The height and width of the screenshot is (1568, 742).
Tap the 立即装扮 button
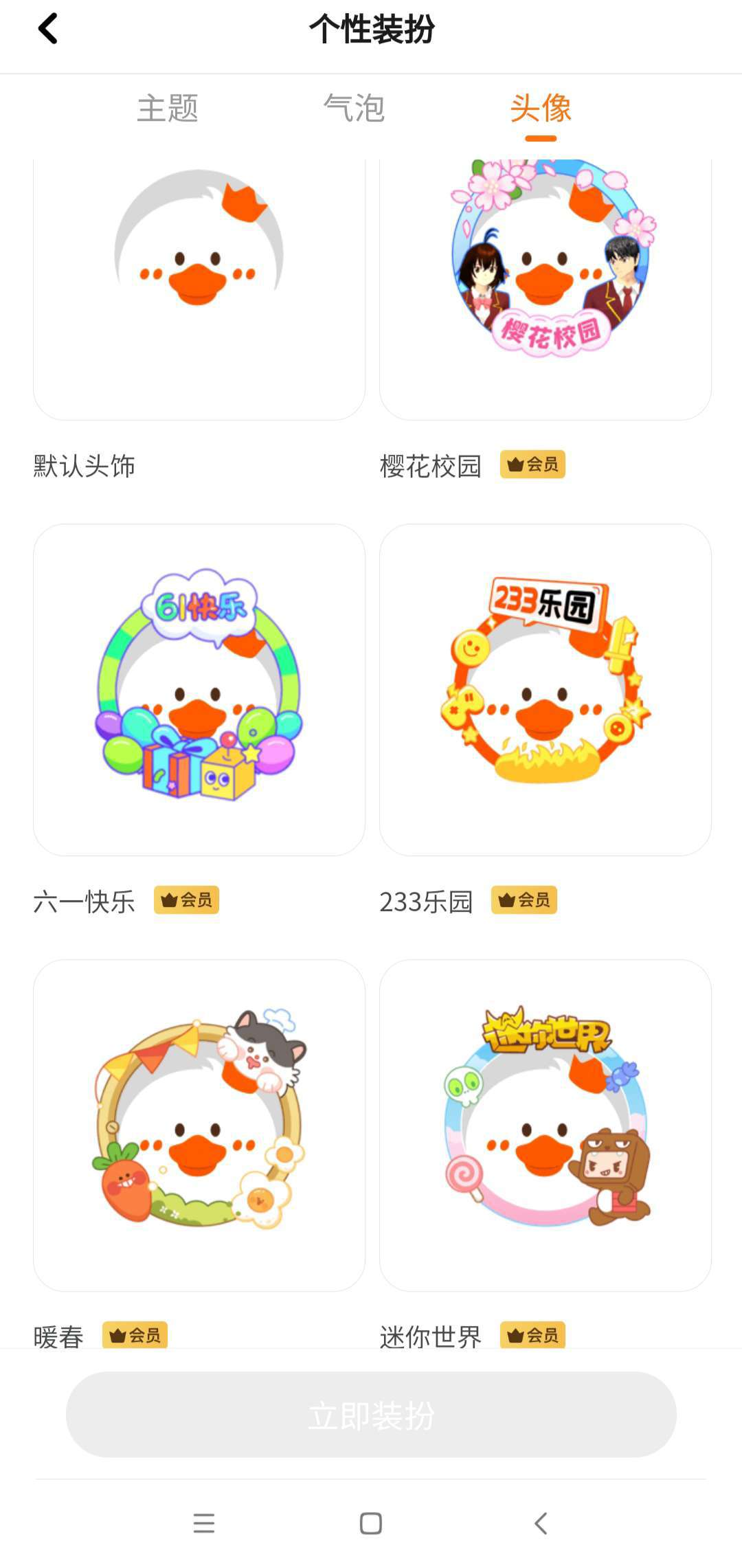(x=371, y=1415)
